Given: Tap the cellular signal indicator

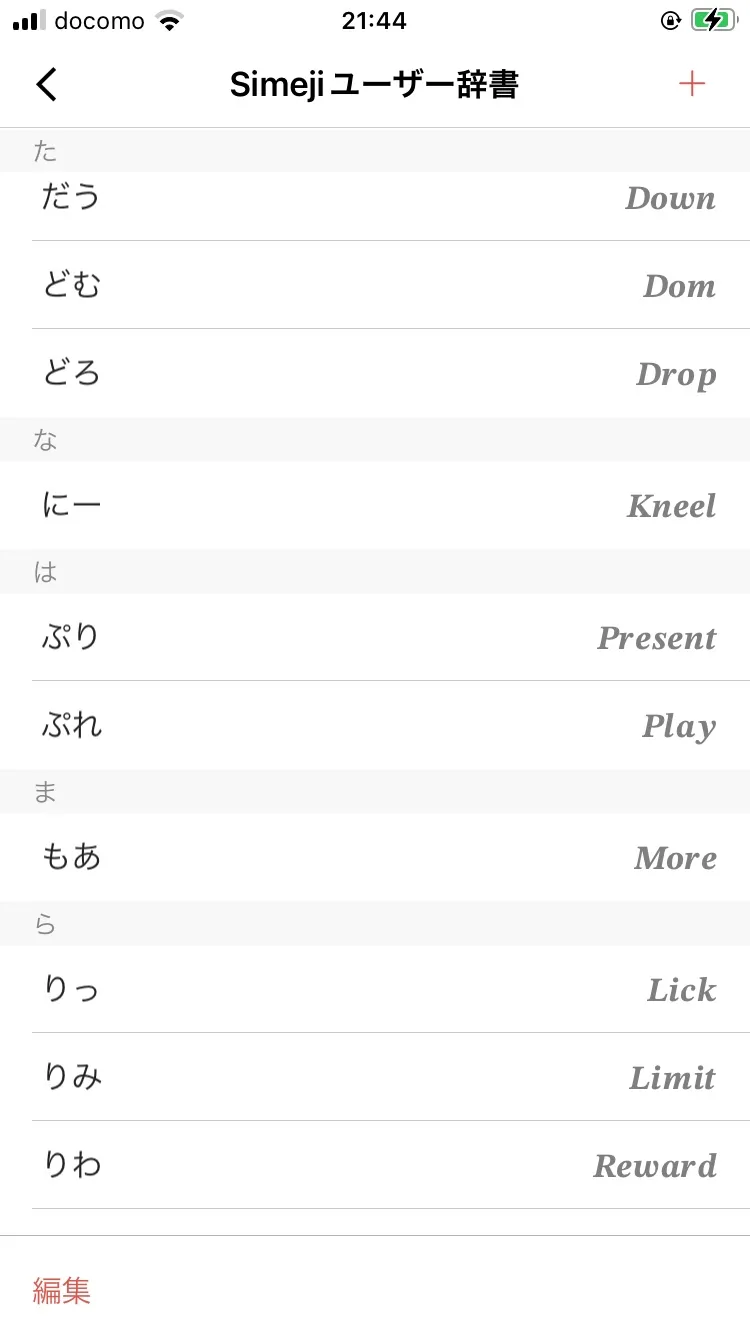Looking at the screenshot, I should (29, 20).
